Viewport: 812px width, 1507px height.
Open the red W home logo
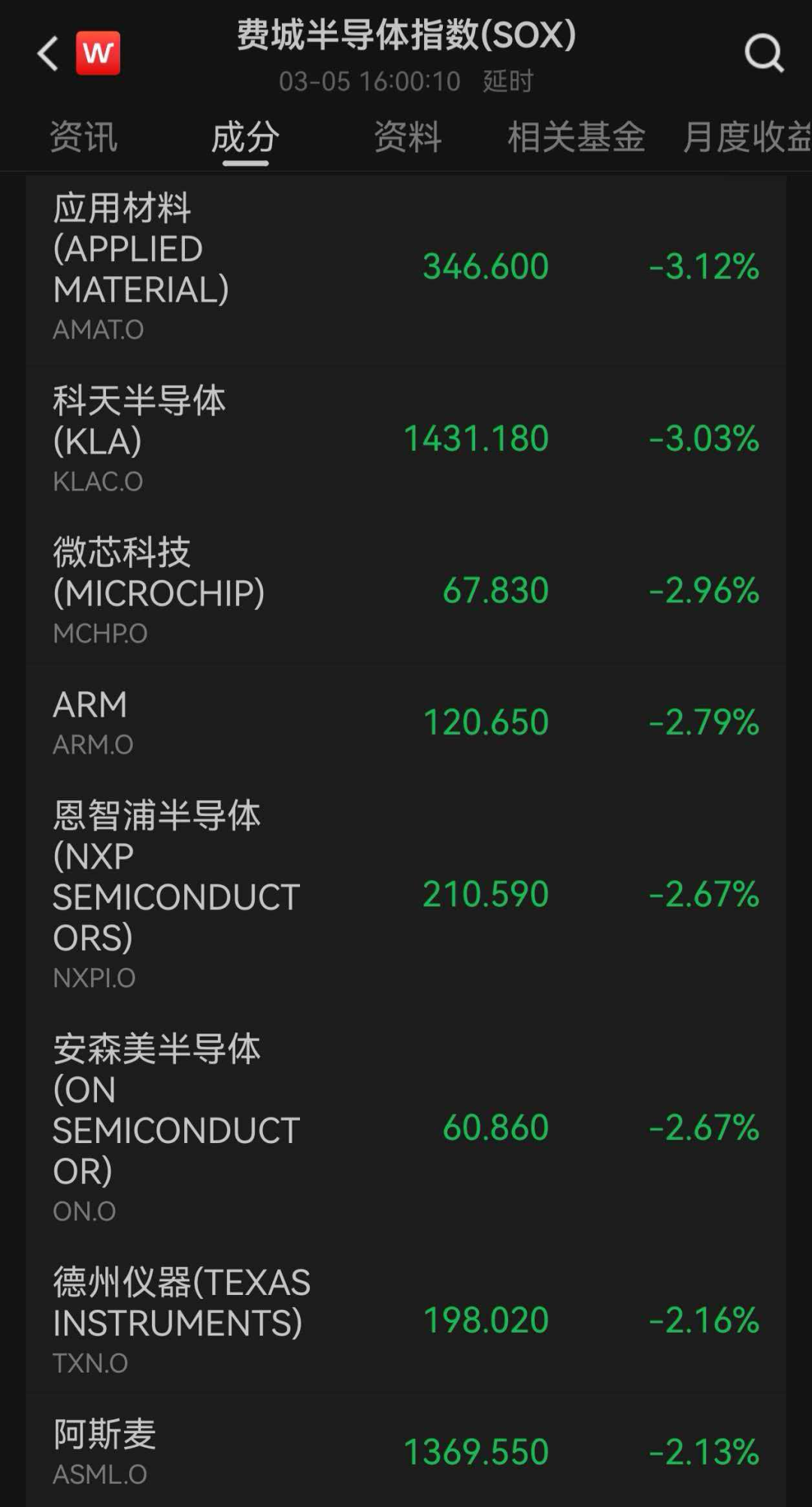click(x=98, y=53)
